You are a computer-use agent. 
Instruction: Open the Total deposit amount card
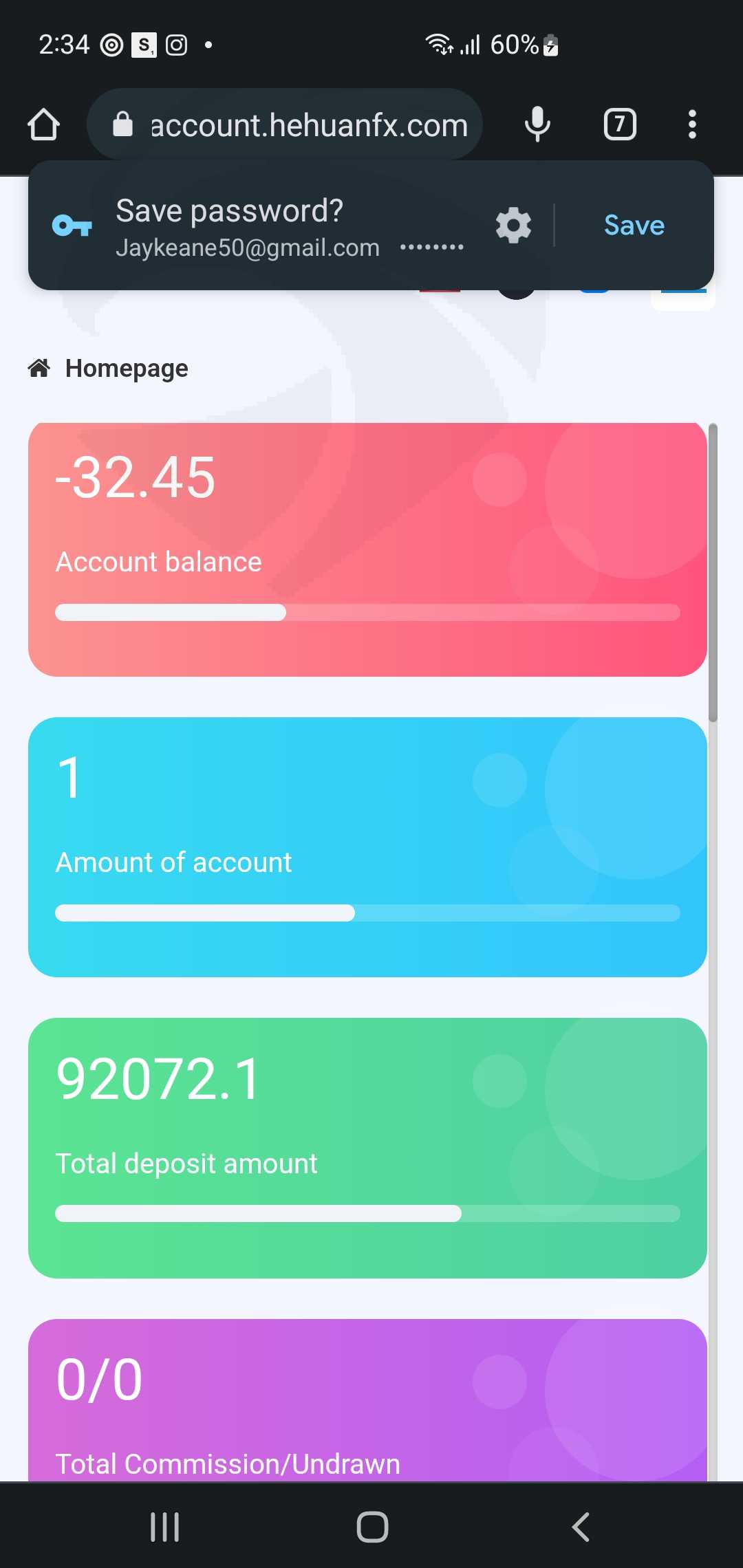367,1148
